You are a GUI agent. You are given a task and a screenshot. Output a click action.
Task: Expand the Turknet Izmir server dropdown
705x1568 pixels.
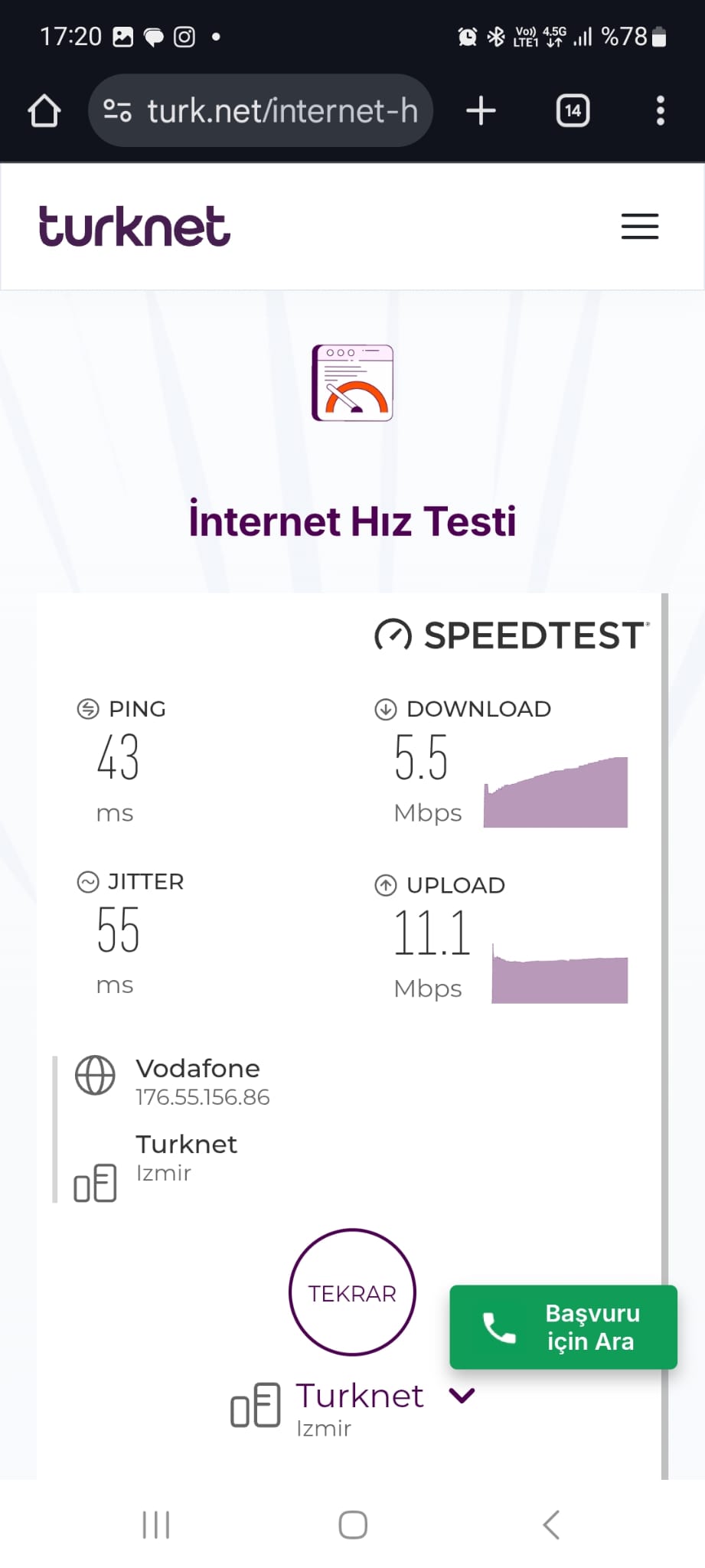pos(462,1396)
